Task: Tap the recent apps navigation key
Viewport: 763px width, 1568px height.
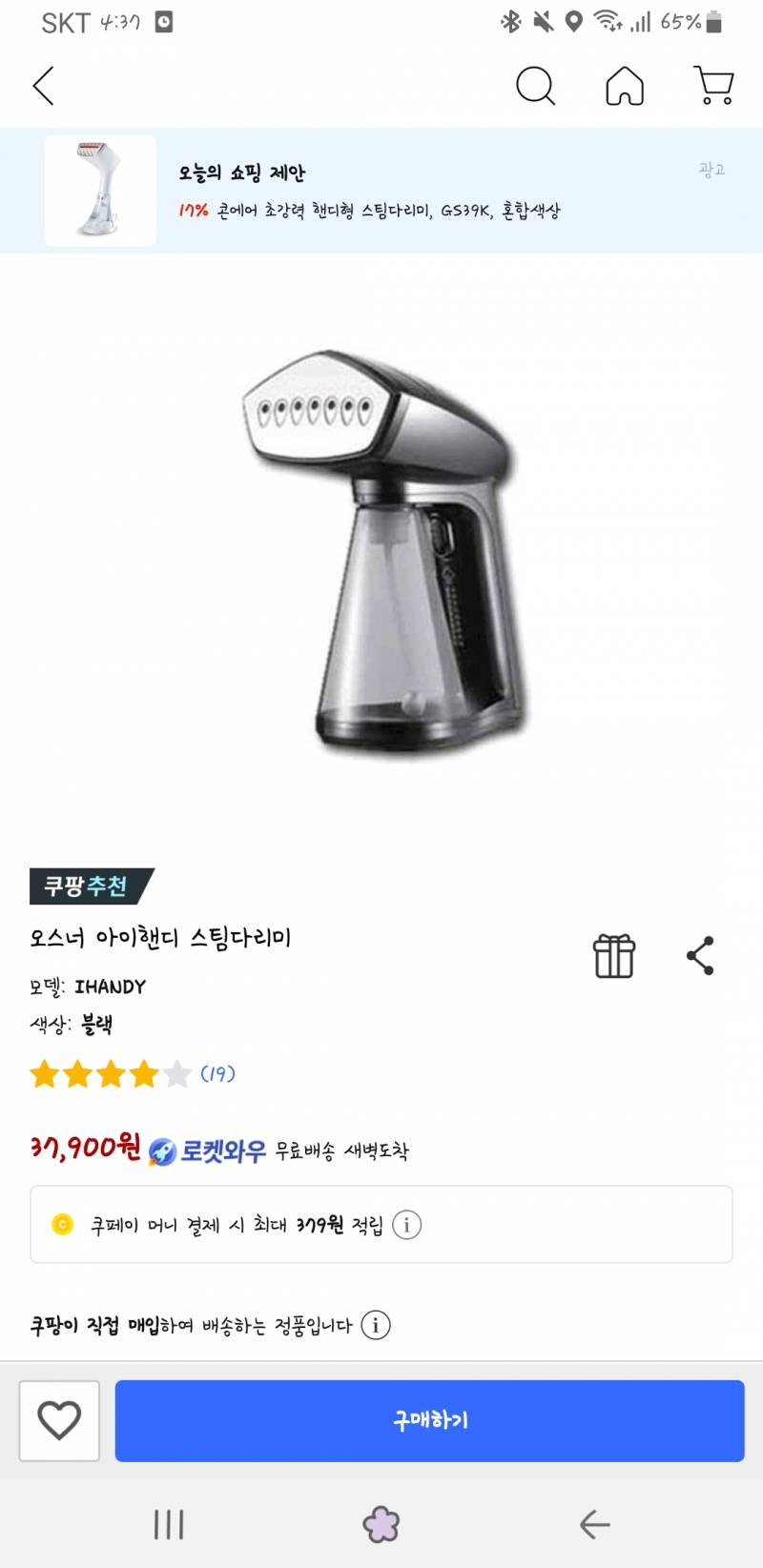Action: tap(168, 1523)
